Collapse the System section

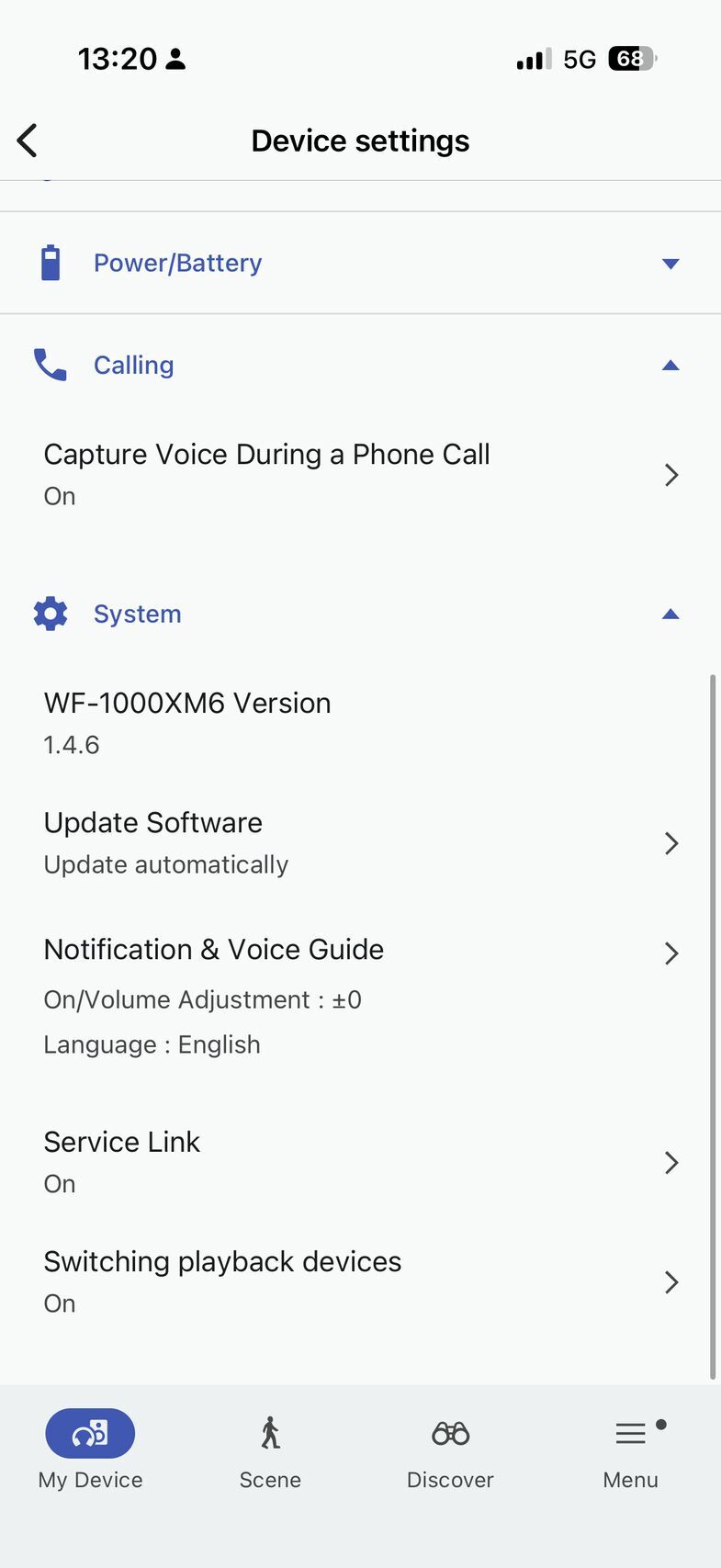pos(670,615)
